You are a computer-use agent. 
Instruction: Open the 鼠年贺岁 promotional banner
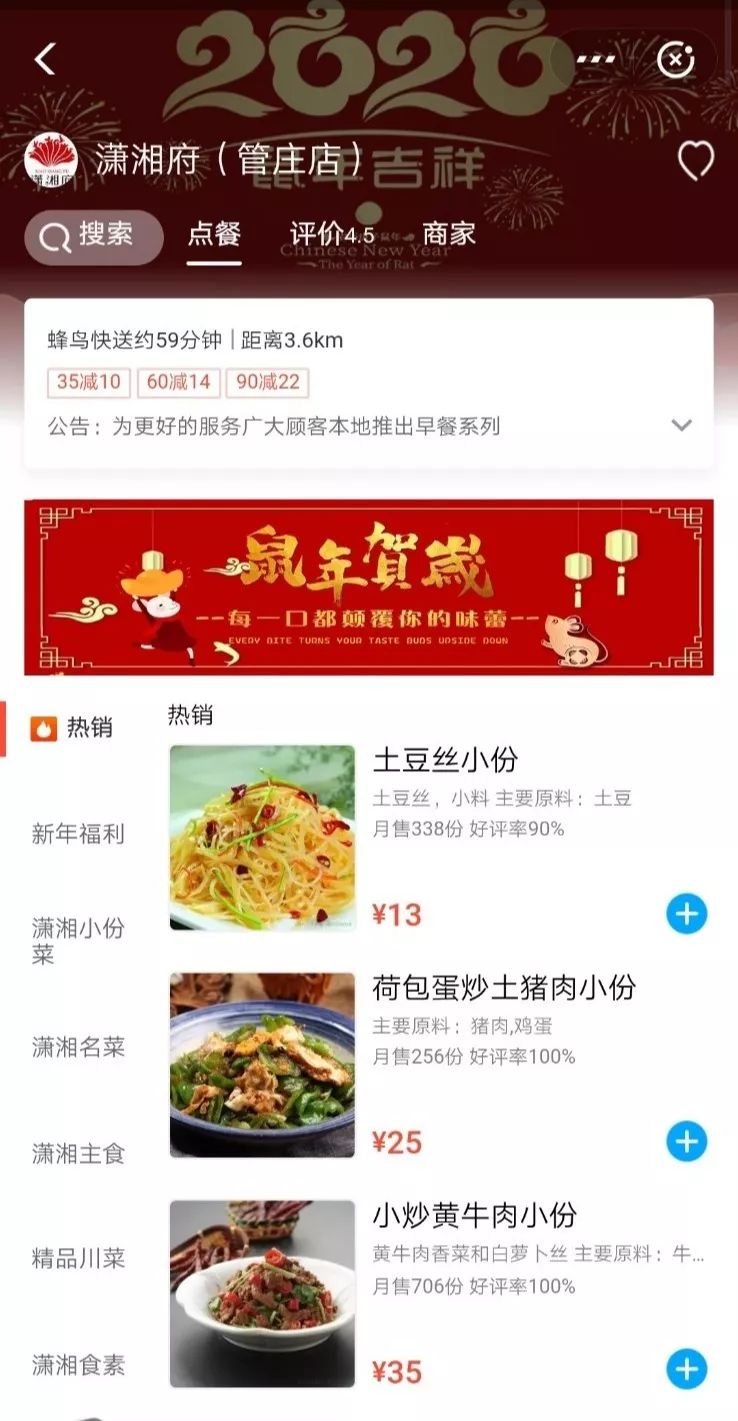[x=369, y=587]
